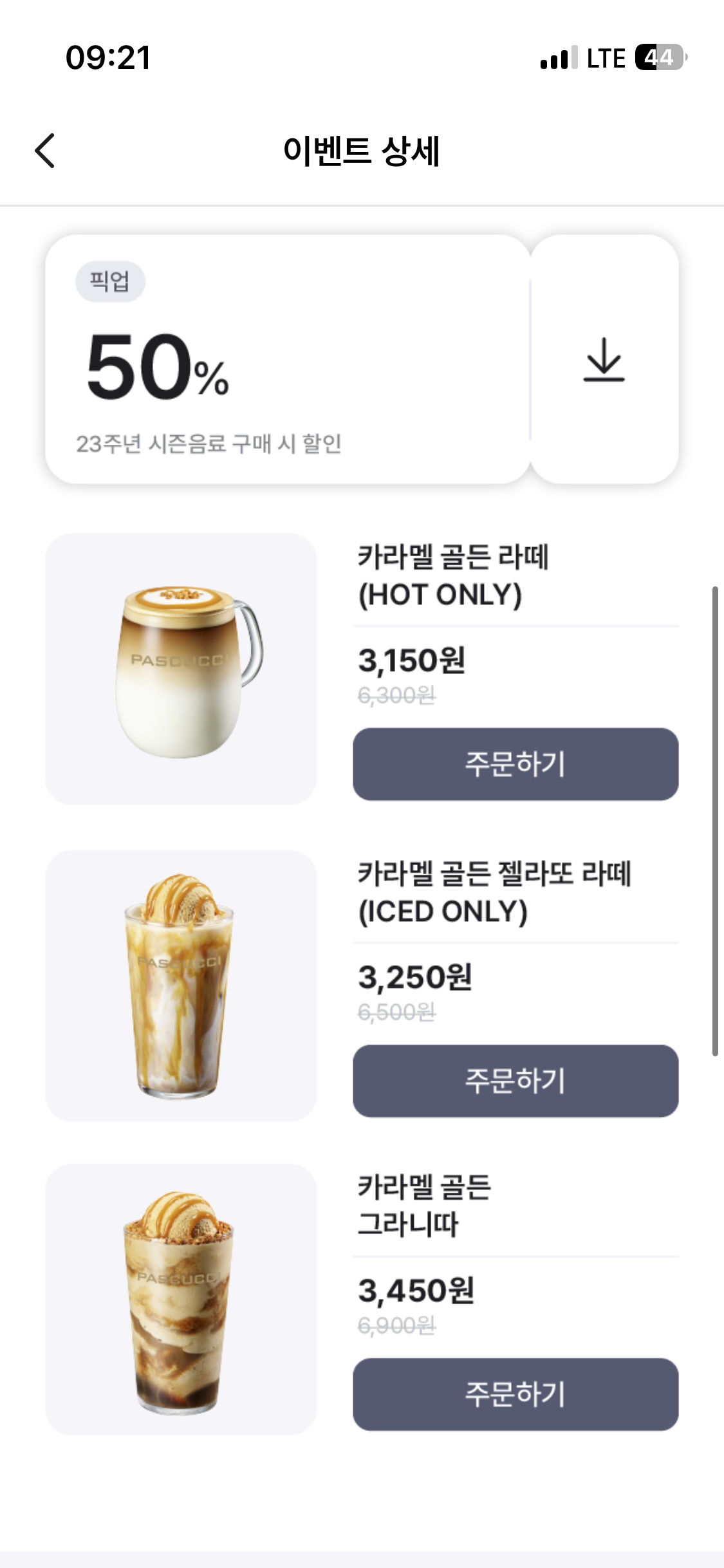
Task: Open the 카라멜 골든 젤라또 라떼 product image
Action: pyautogui.click(x=181, y=985)
